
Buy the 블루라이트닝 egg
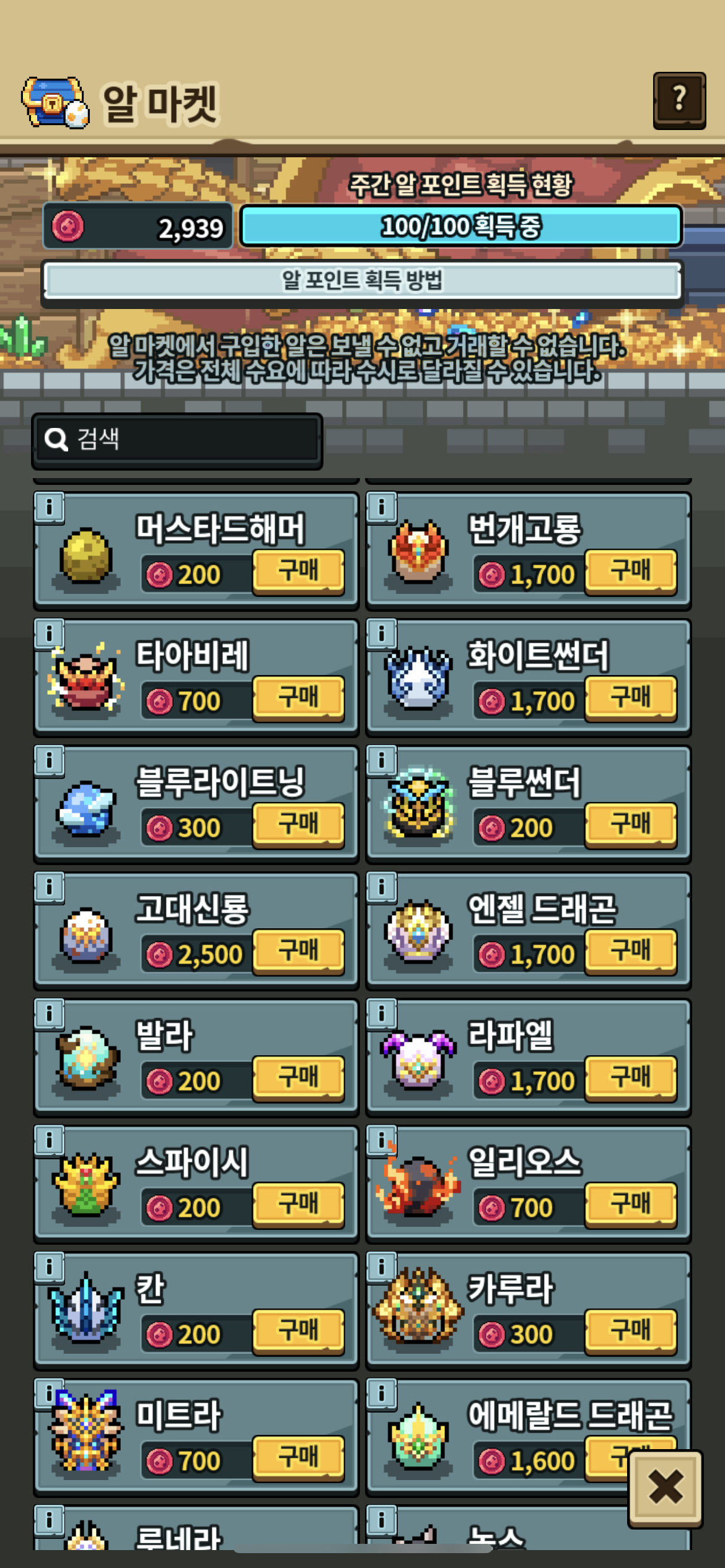pos(298,824)
